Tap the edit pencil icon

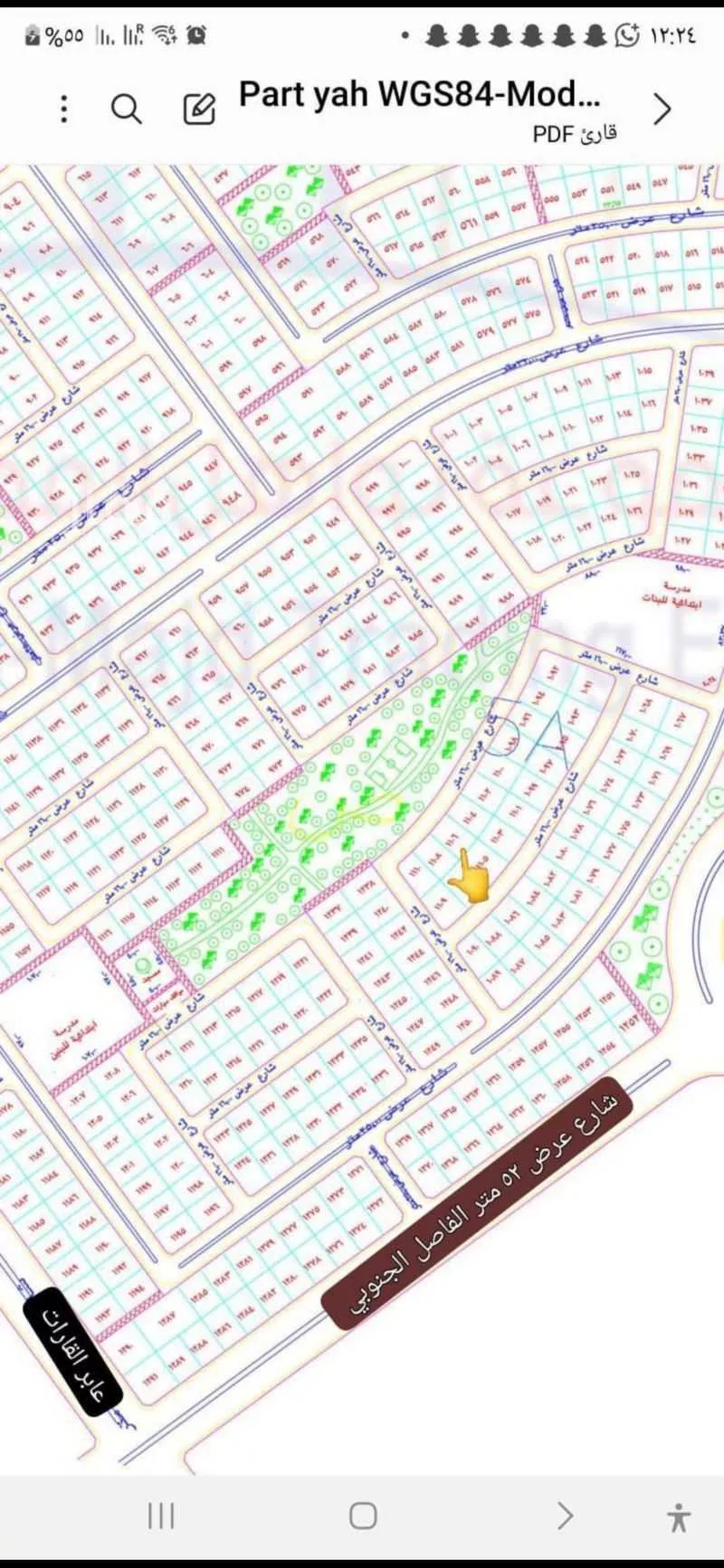199,109
